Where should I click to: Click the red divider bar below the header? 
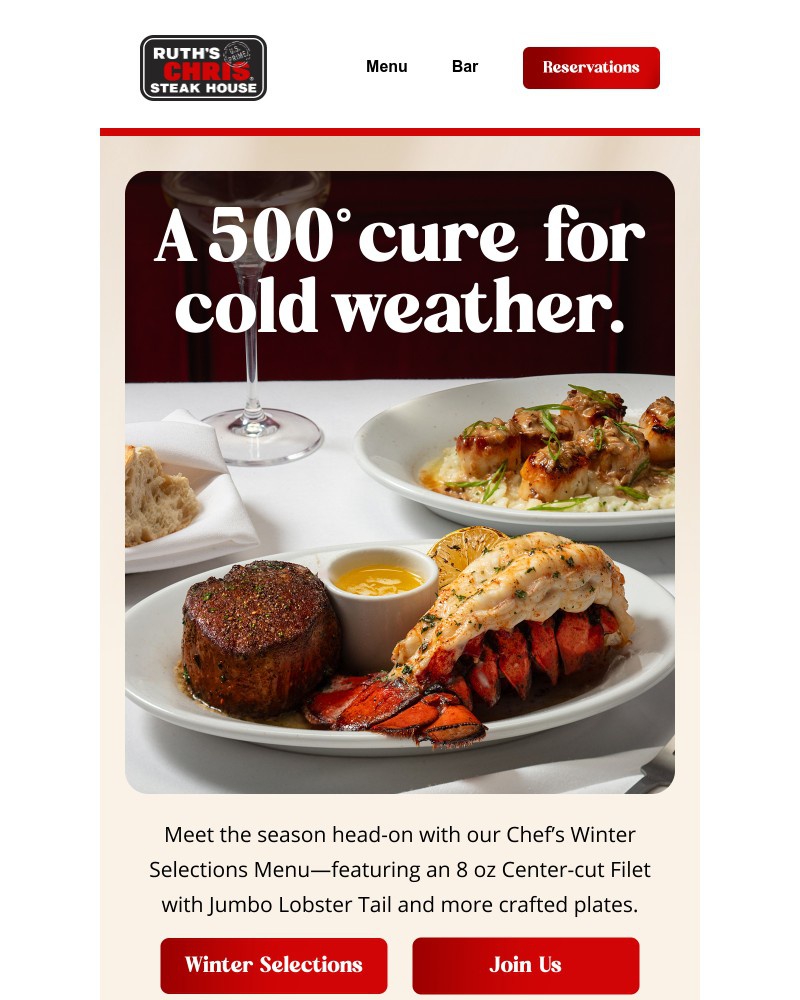(x=400, y=130)
